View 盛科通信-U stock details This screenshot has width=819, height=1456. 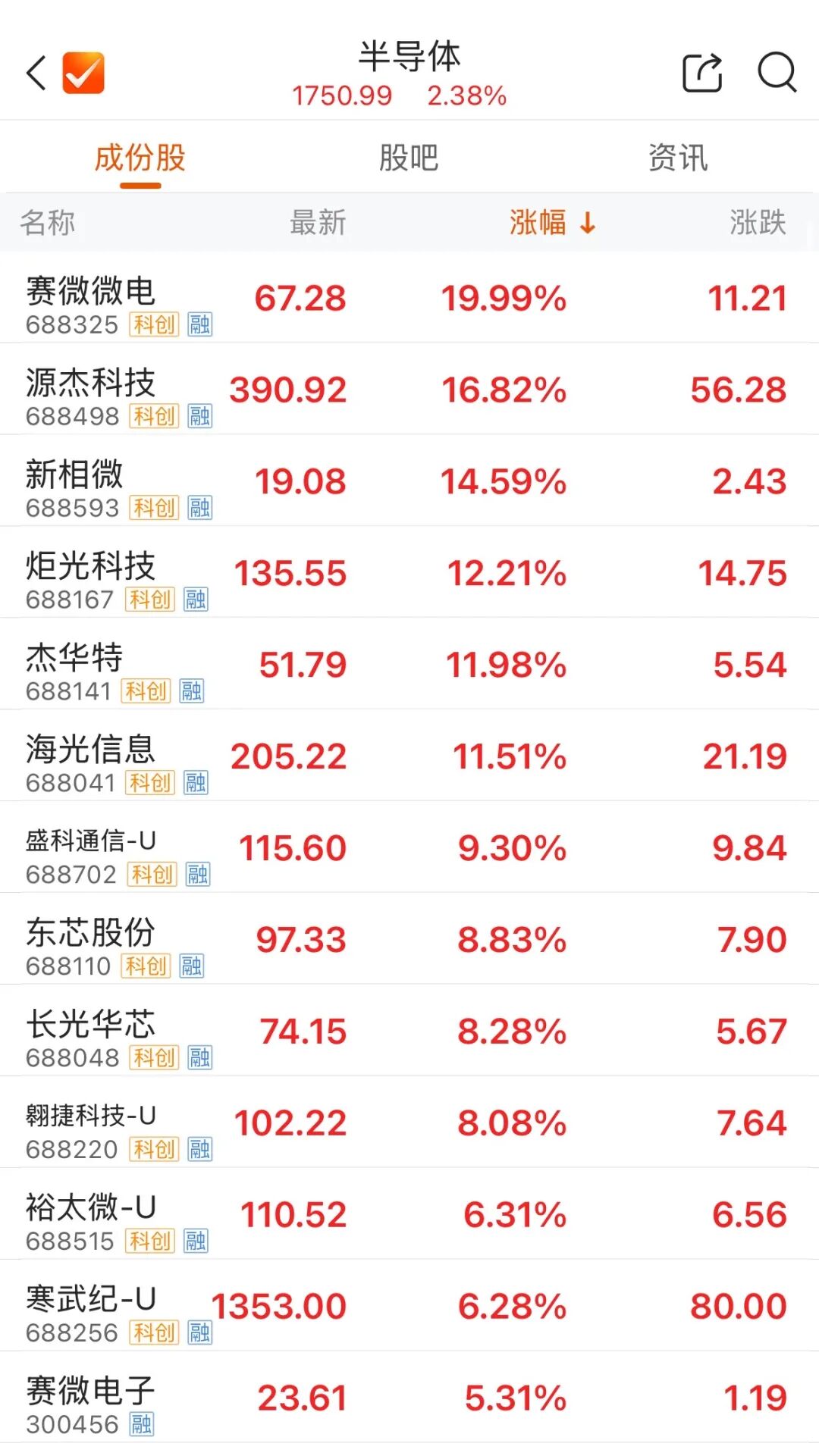coord(409,847)
